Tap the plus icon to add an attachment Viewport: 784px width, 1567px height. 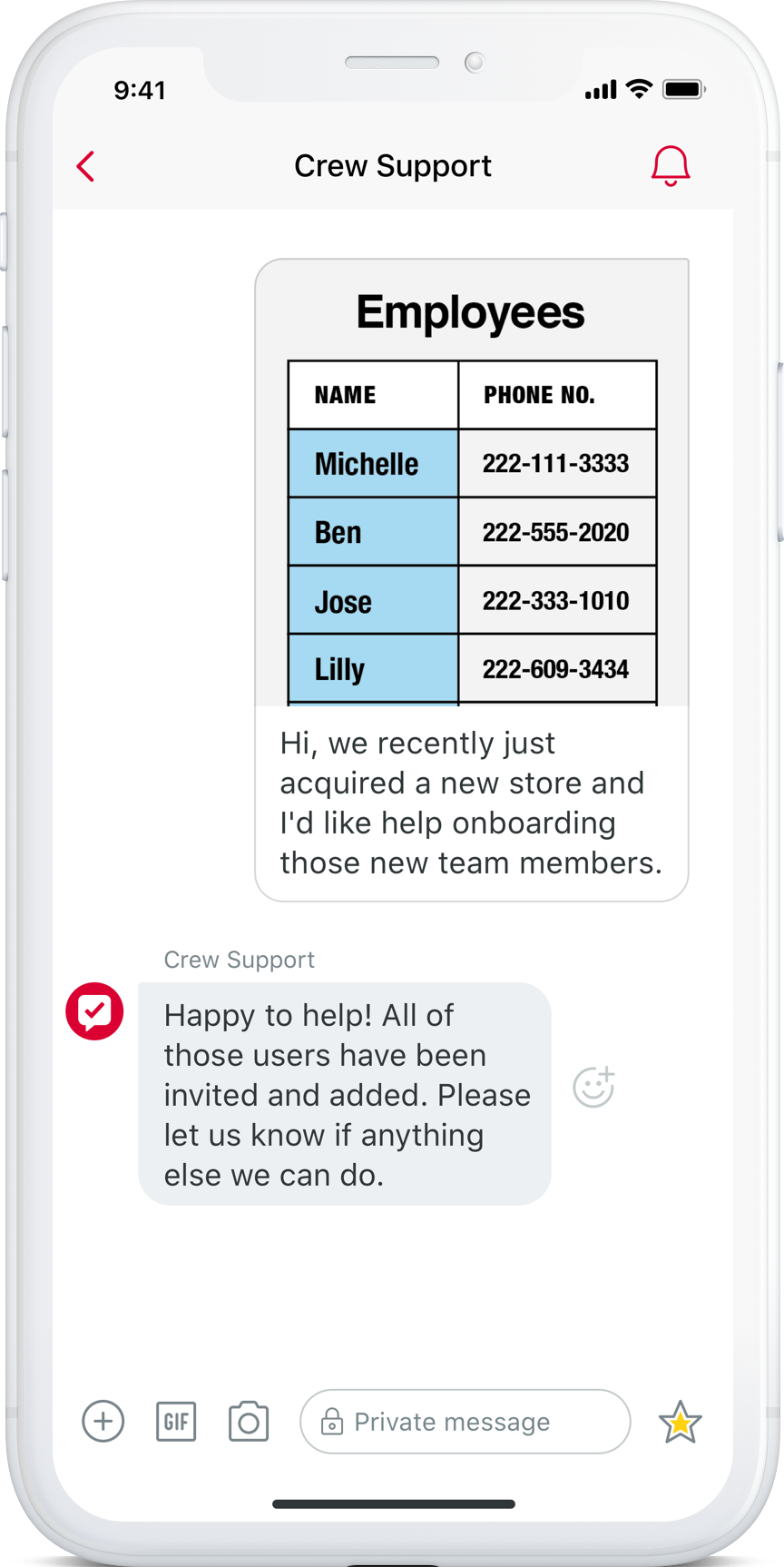(103, 1422)
